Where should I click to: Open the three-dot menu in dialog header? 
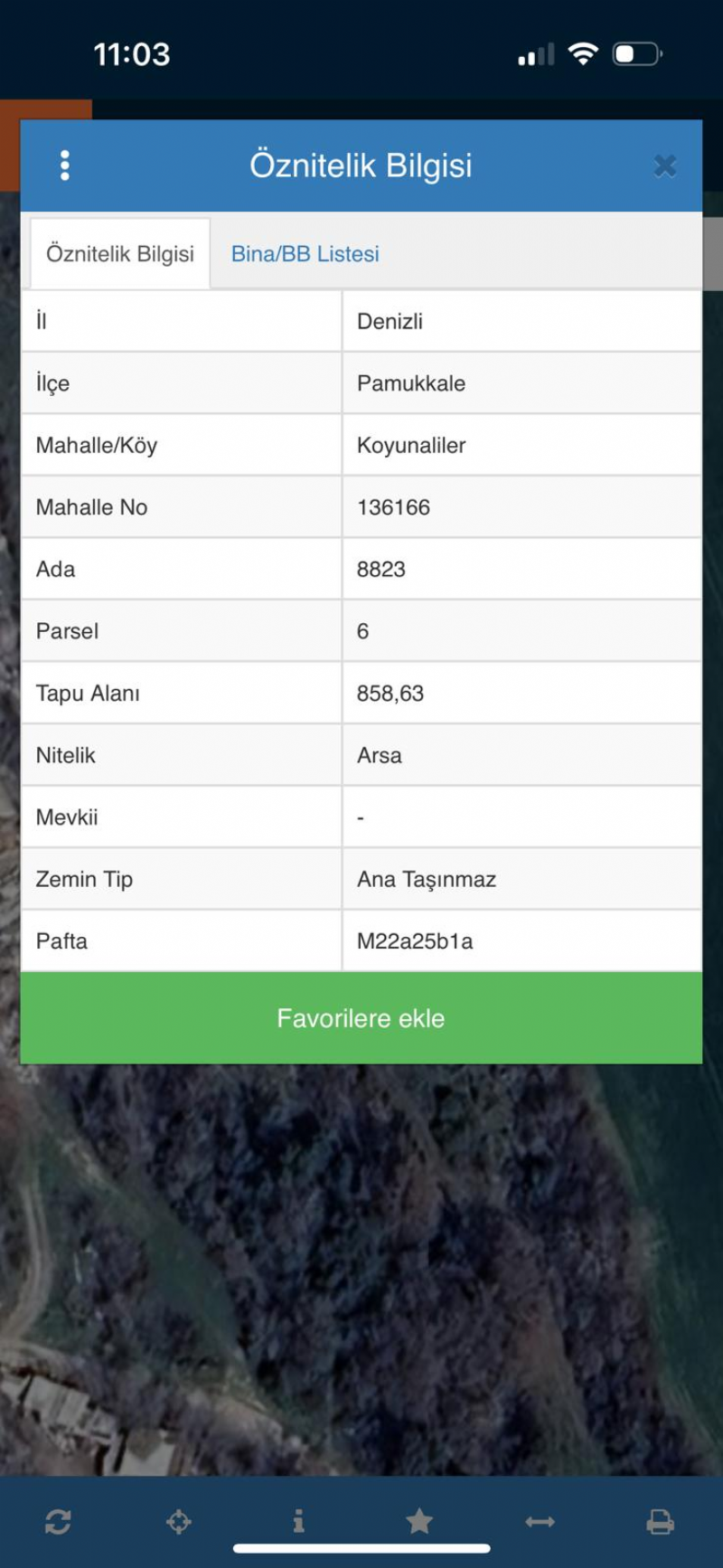click(64, 165)
